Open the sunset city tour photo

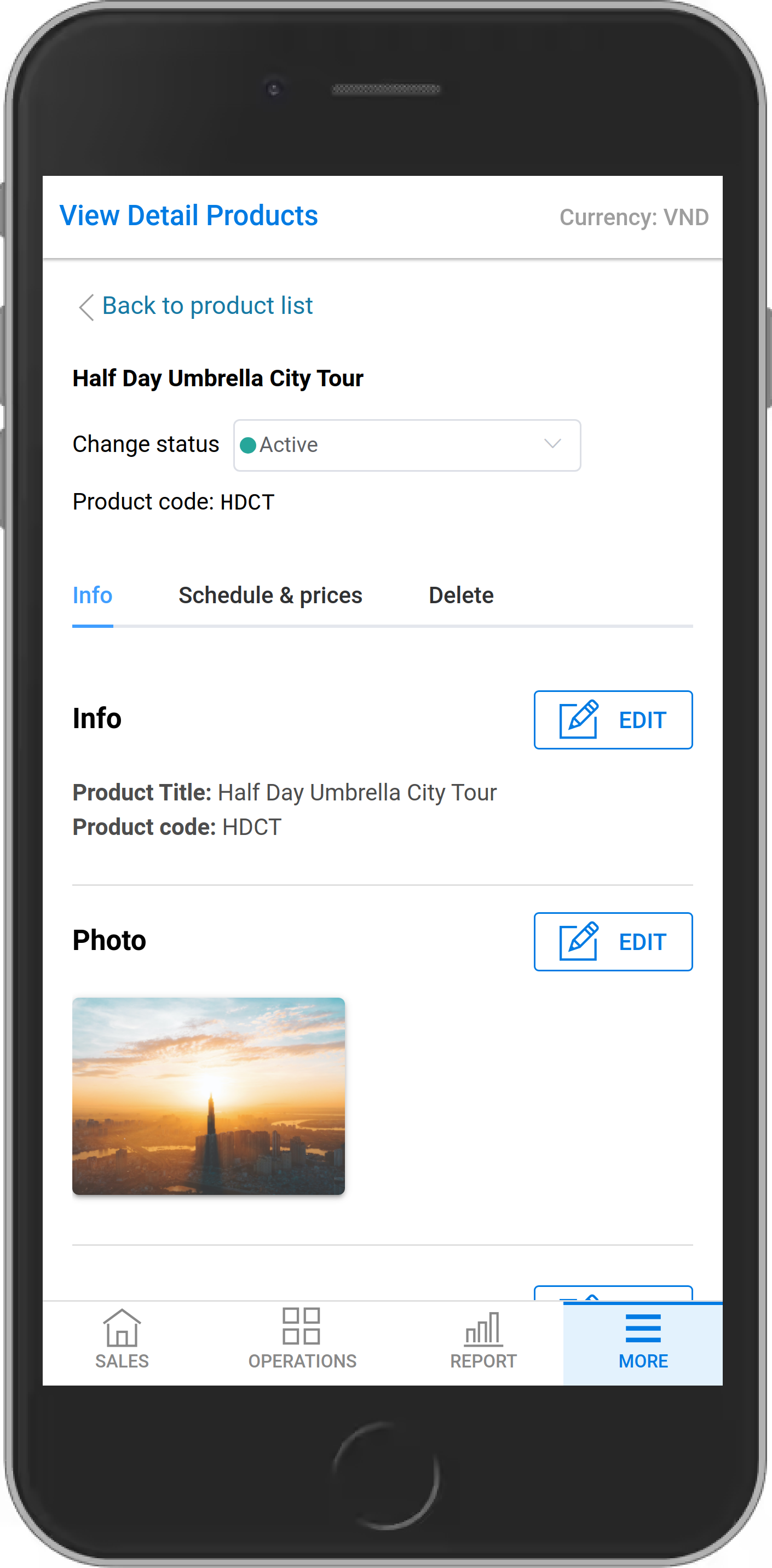tap(209, 1096)
